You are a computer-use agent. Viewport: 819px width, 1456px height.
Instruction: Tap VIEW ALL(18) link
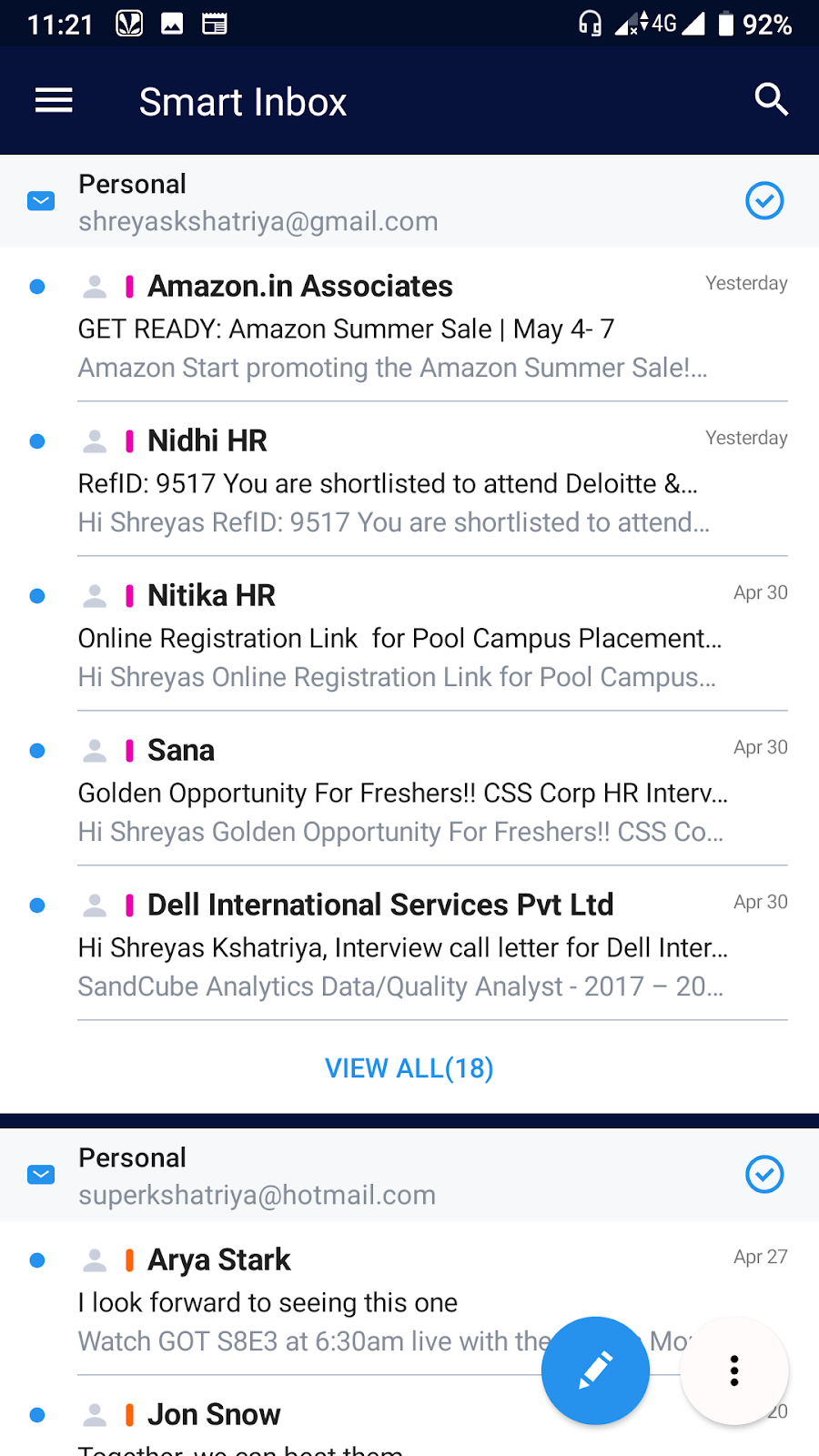(409, 1067)
